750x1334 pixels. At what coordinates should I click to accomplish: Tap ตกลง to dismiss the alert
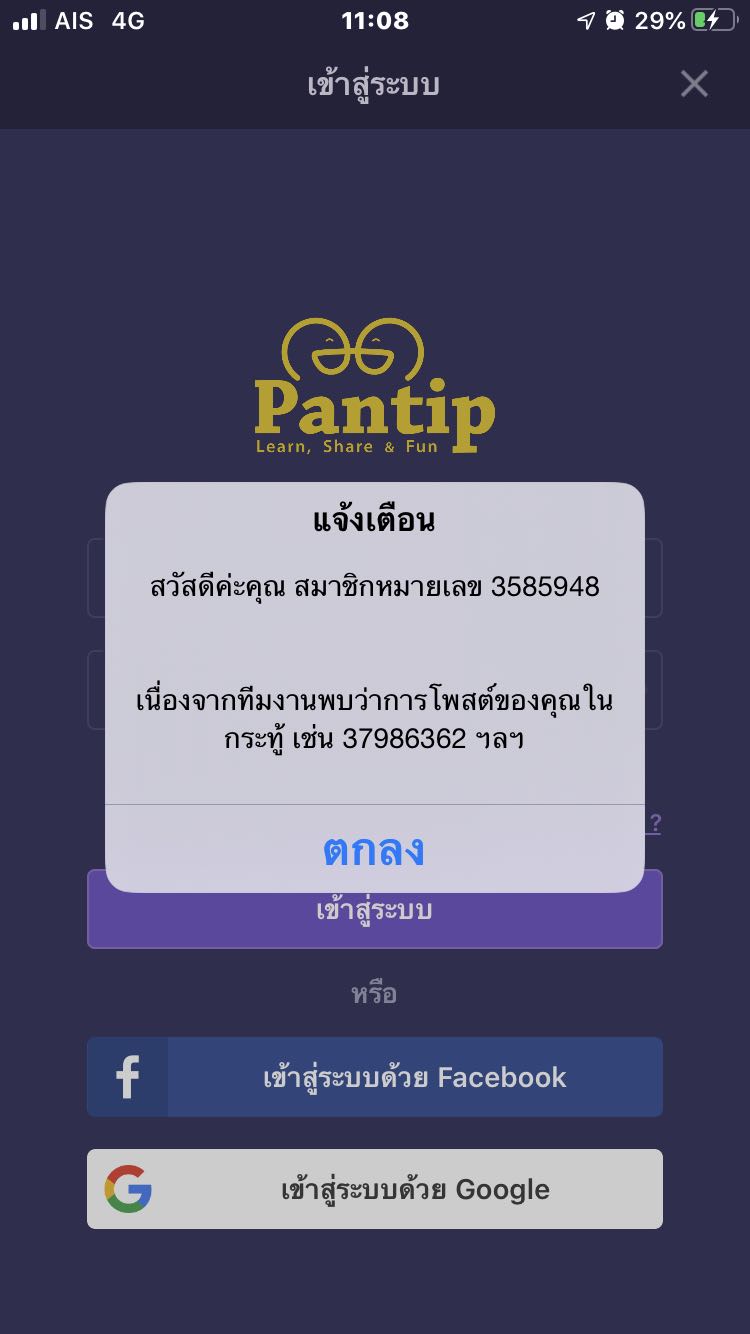pyautogui.click(x=374, y=849)
